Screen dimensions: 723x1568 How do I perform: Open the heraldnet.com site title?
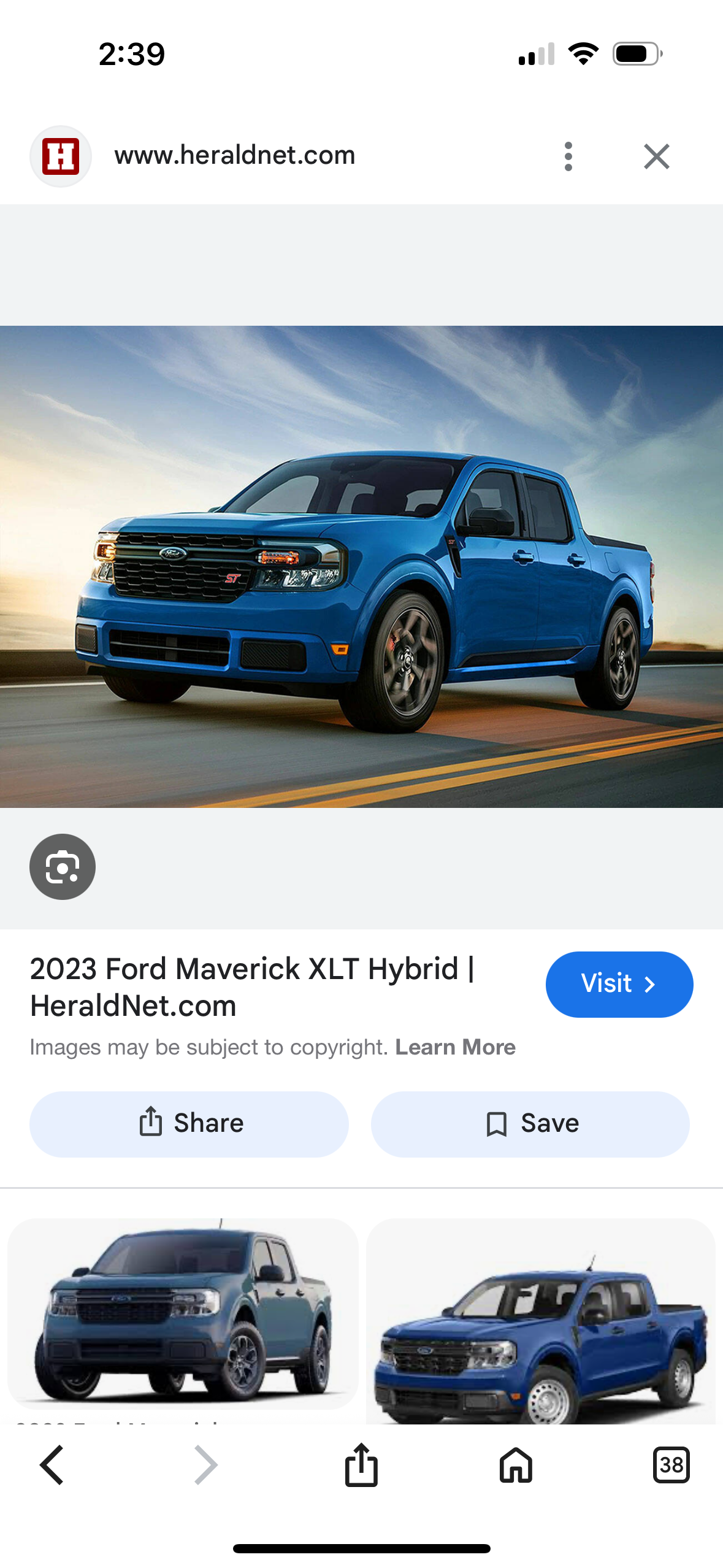(x=235, y=155)
